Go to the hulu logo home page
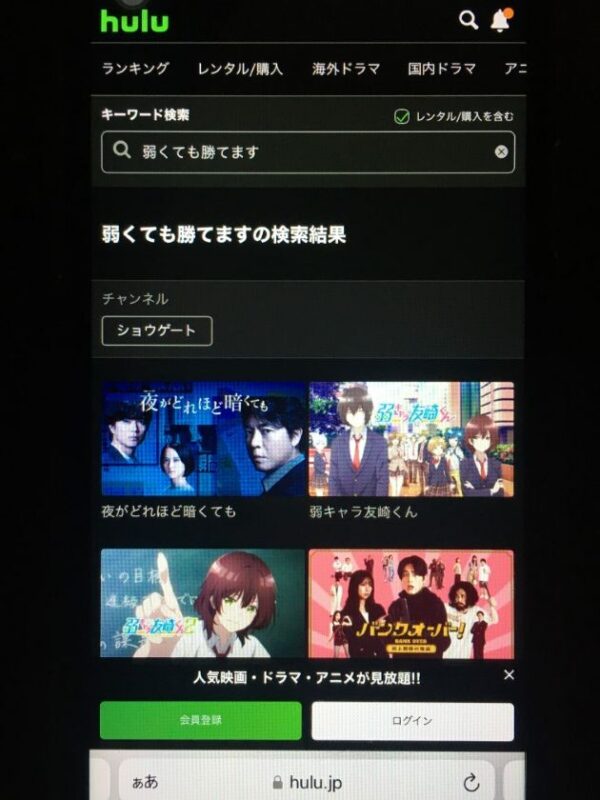The width and height of the screenshot is (600, 800). (x=134, y=21)
